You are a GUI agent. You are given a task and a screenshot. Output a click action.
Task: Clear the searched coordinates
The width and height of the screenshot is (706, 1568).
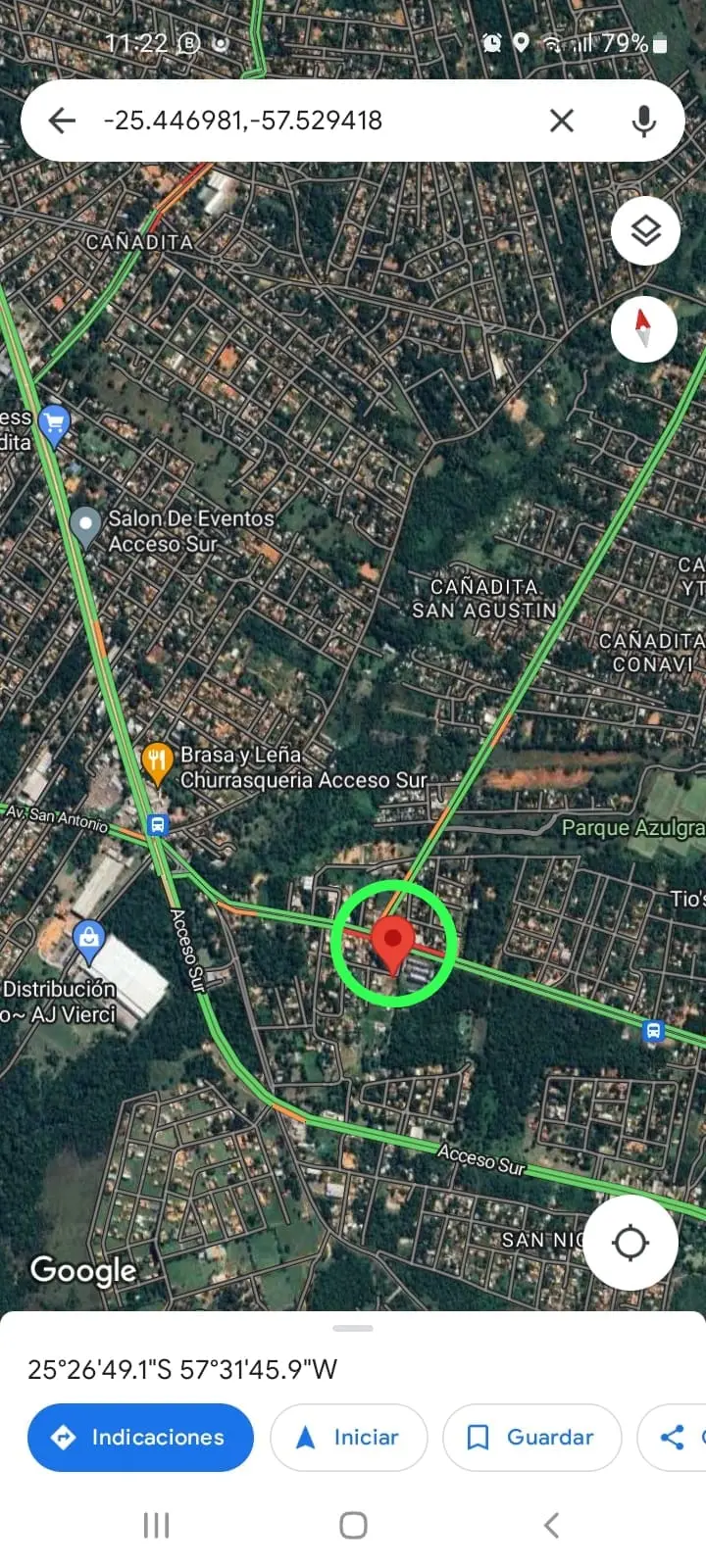click(562, 121)
